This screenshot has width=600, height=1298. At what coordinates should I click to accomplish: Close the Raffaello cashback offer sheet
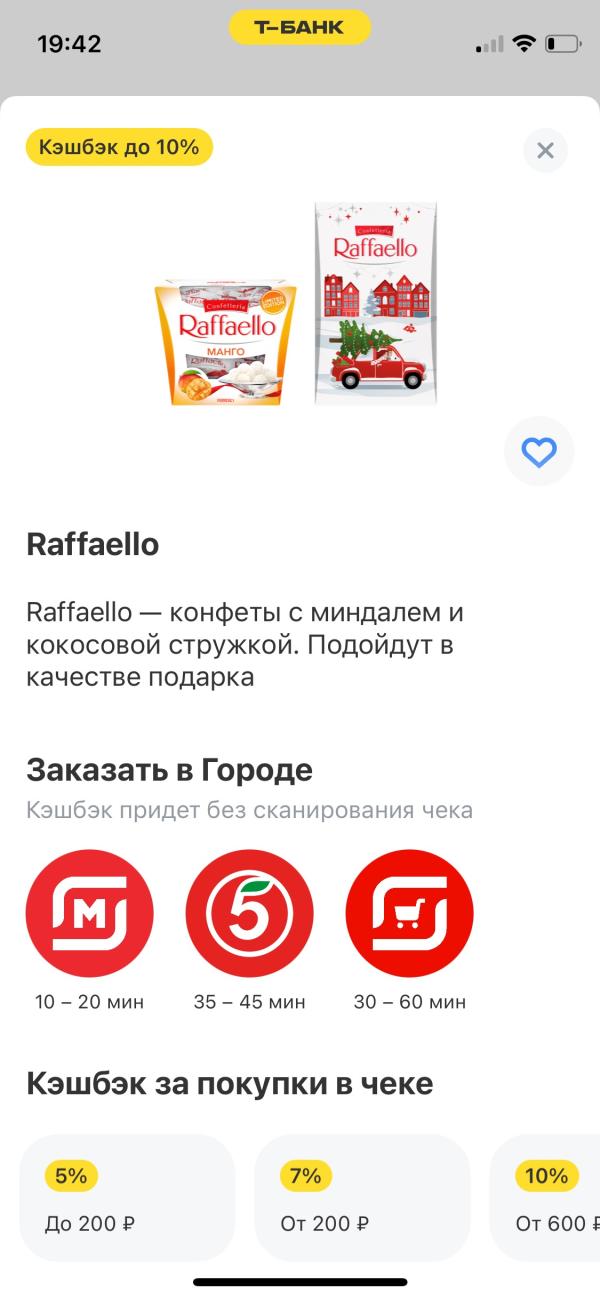click(x=545, y=151)
